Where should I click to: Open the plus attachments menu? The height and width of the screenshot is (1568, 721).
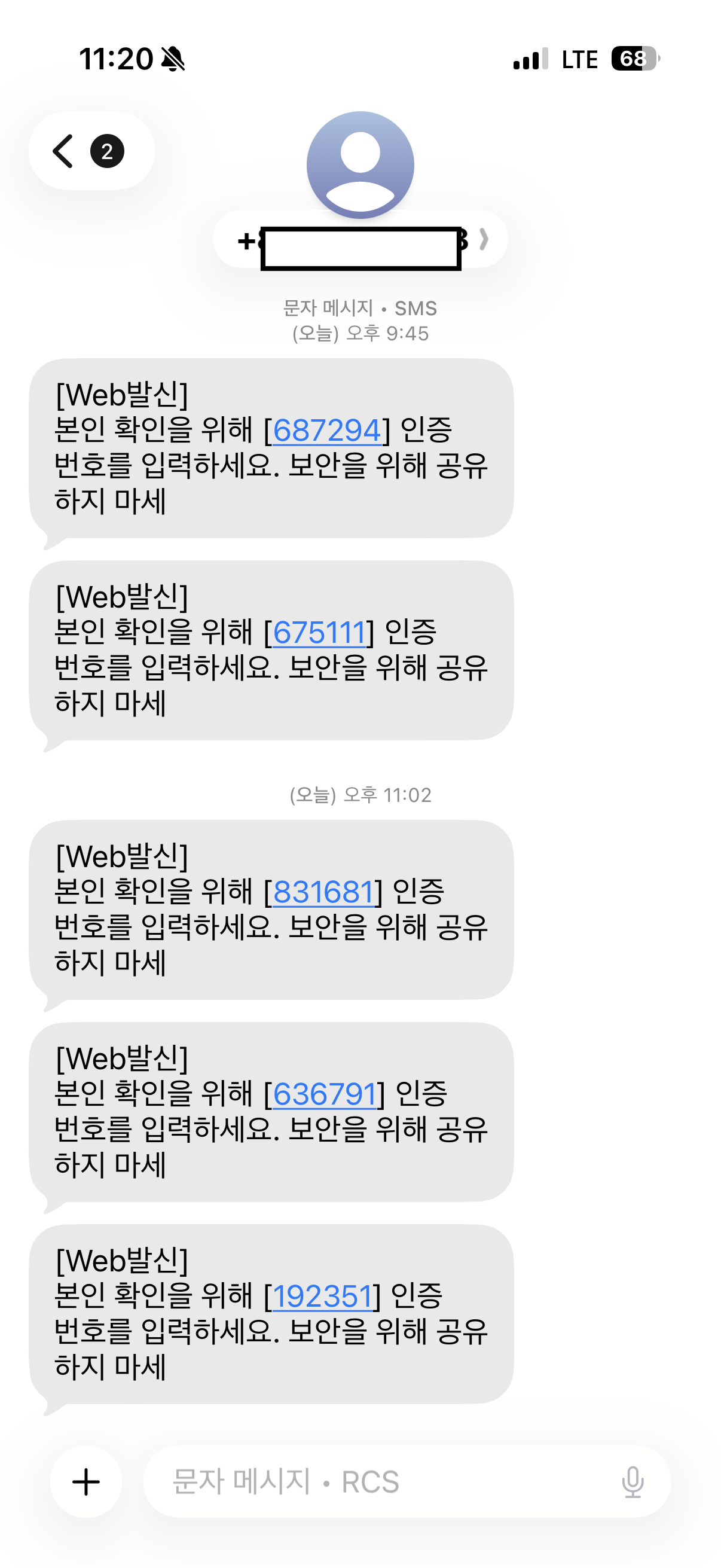click(85, 1481)
